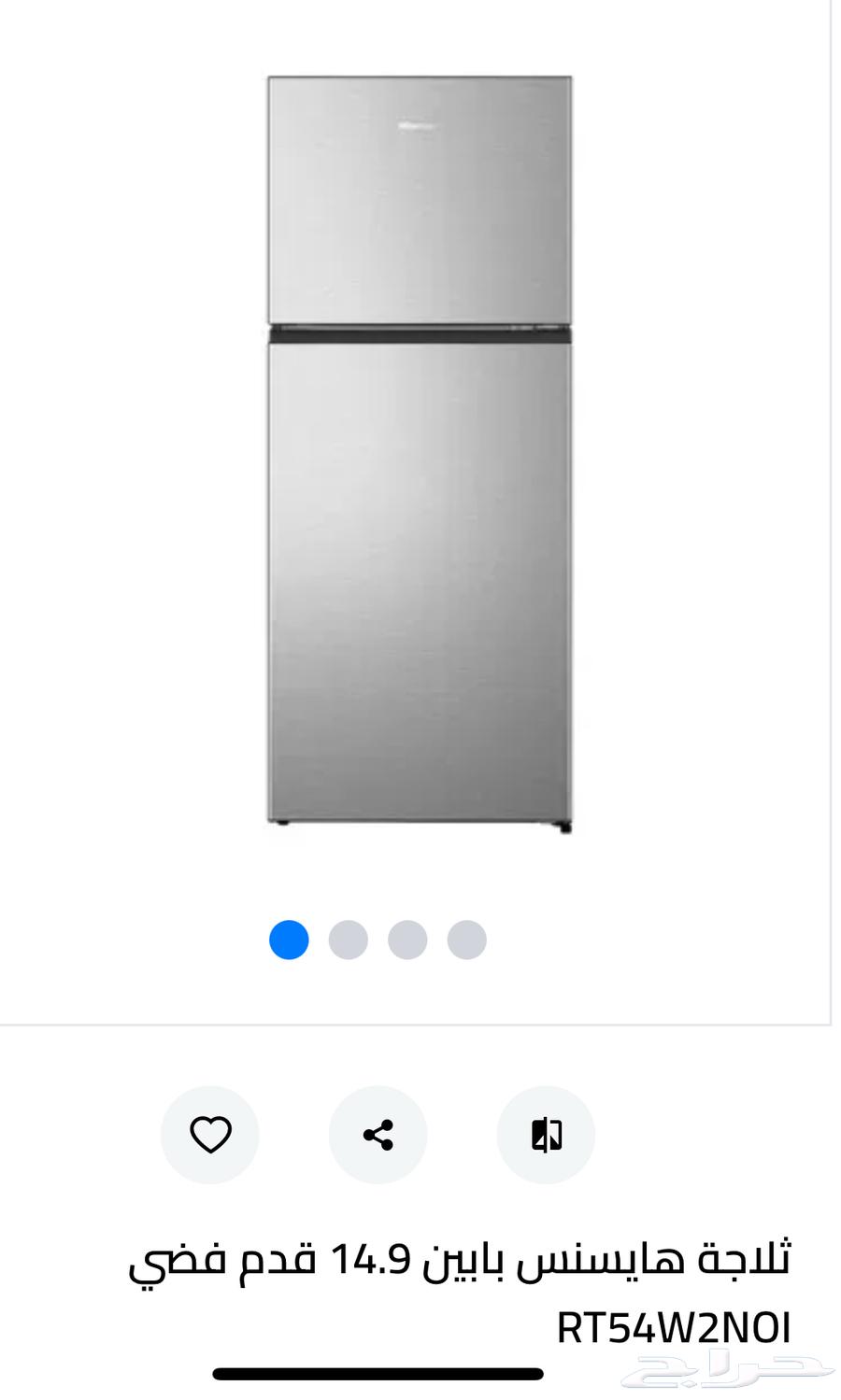Screen dimensions: 841x1400
Task: Jump to the second image dot
Action: pos(348,940)
